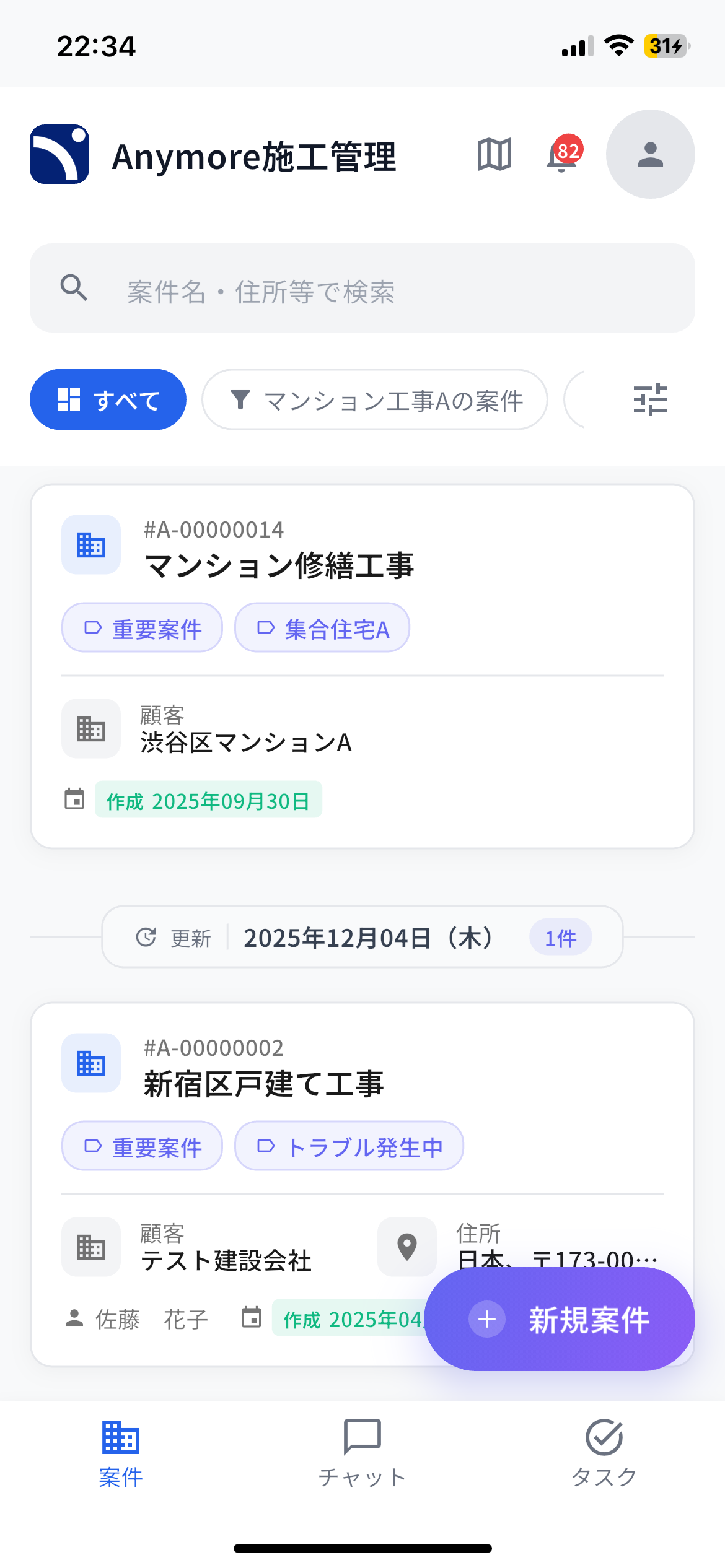Click the location pin icon next to 住所
725x1568 pixels.
[x=407, y=1247]
